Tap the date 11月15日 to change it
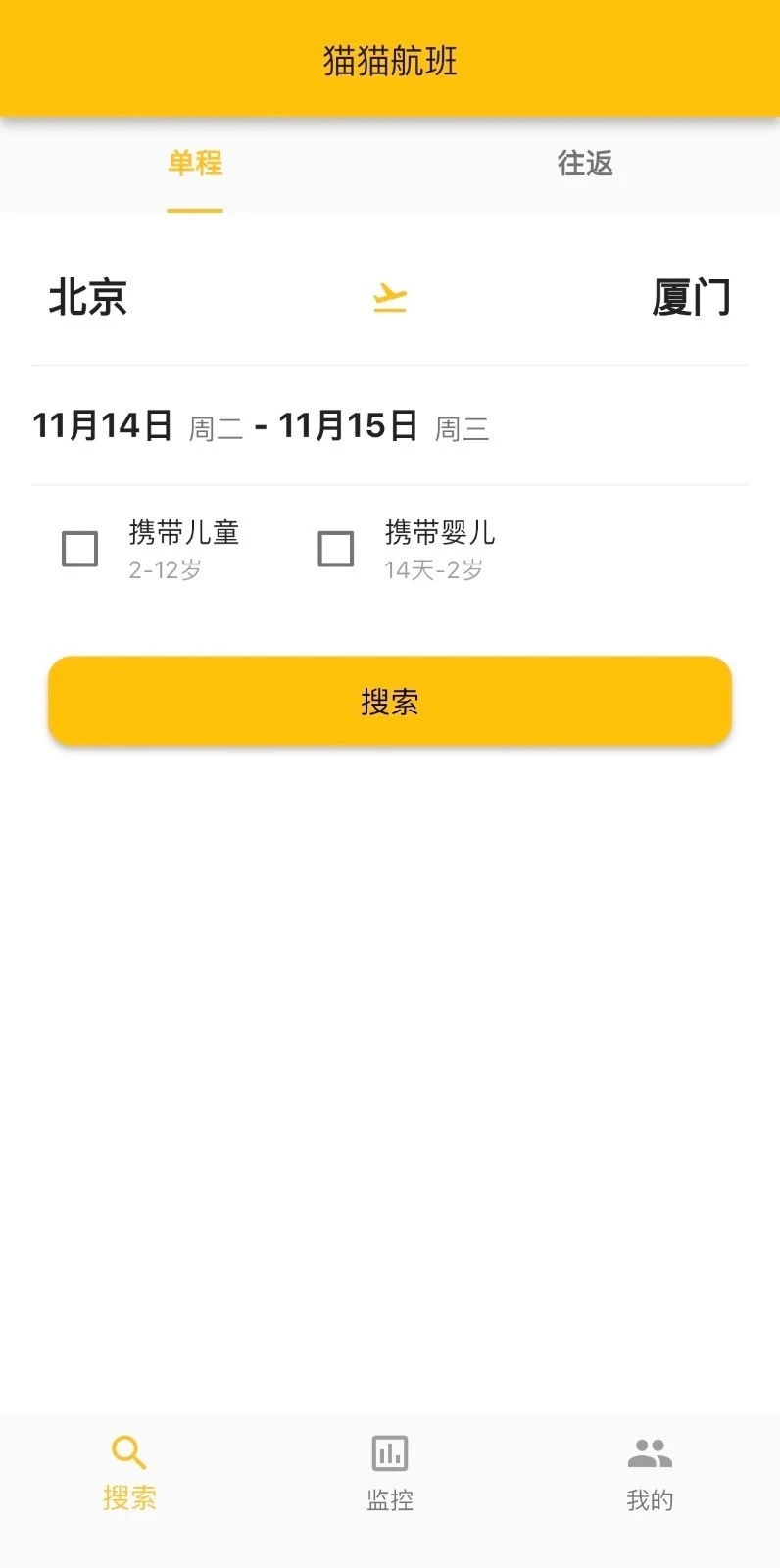 coord(350,425)
